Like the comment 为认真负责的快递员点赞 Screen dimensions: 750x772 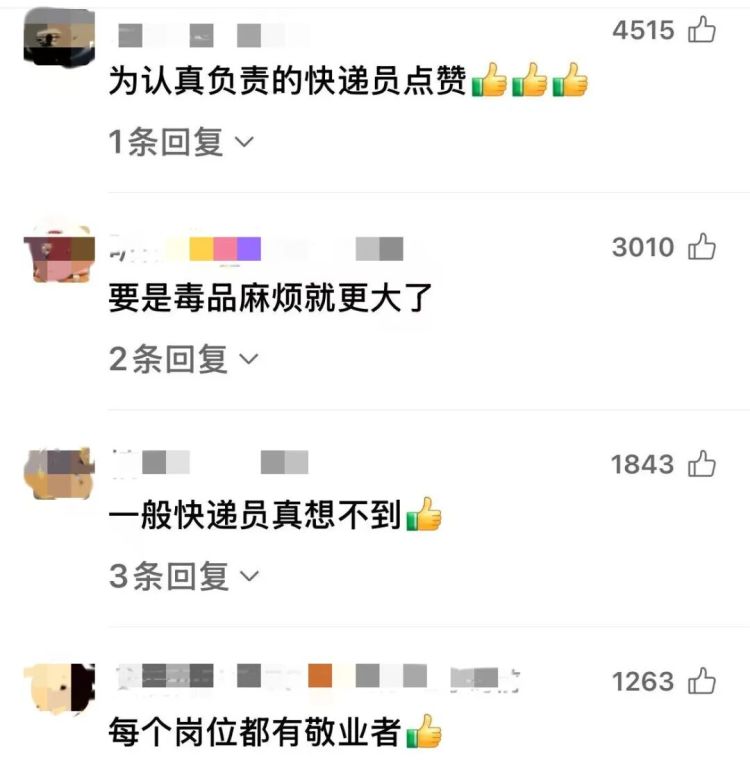pos(702,30)
